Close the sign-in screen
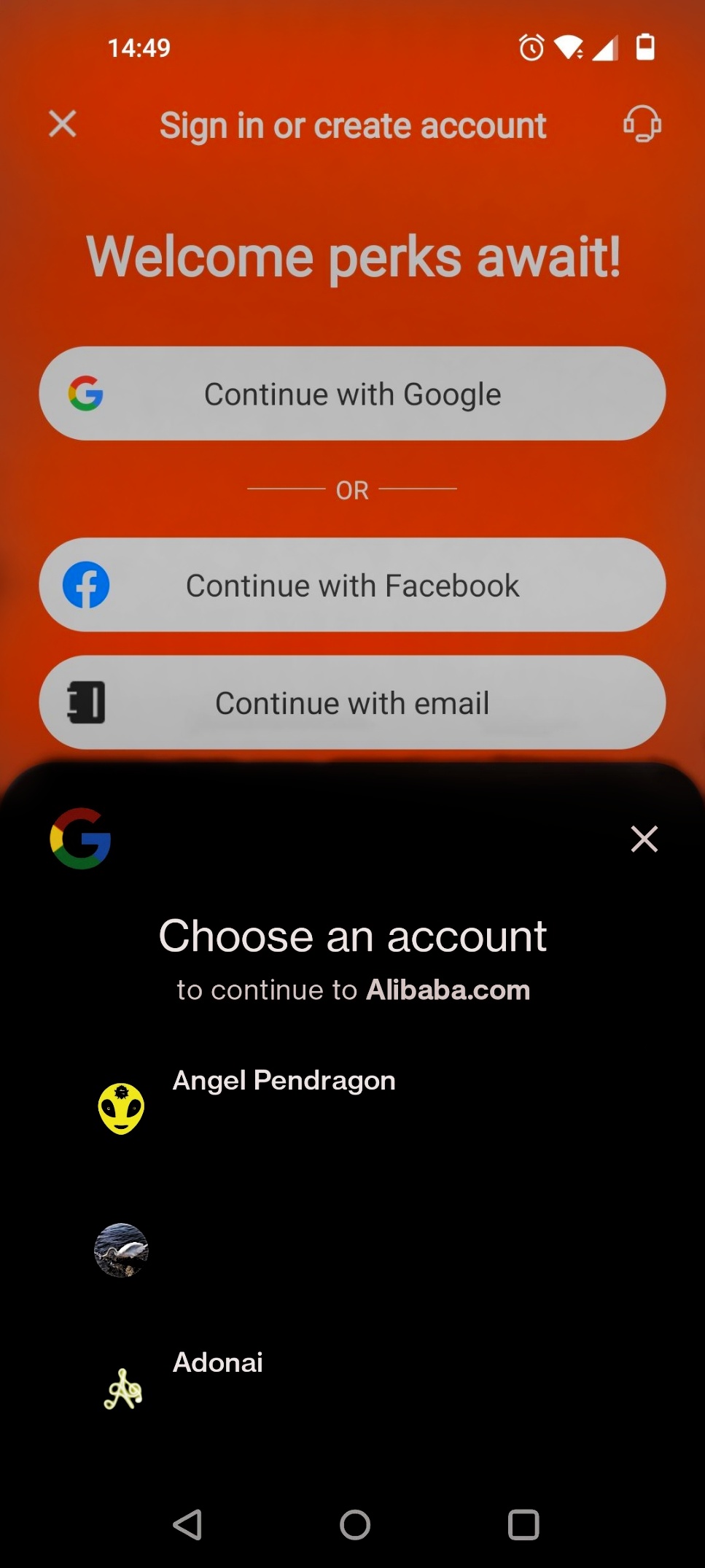The width and height of the screenshot is (705, 1568). click(x=63, y=124)
